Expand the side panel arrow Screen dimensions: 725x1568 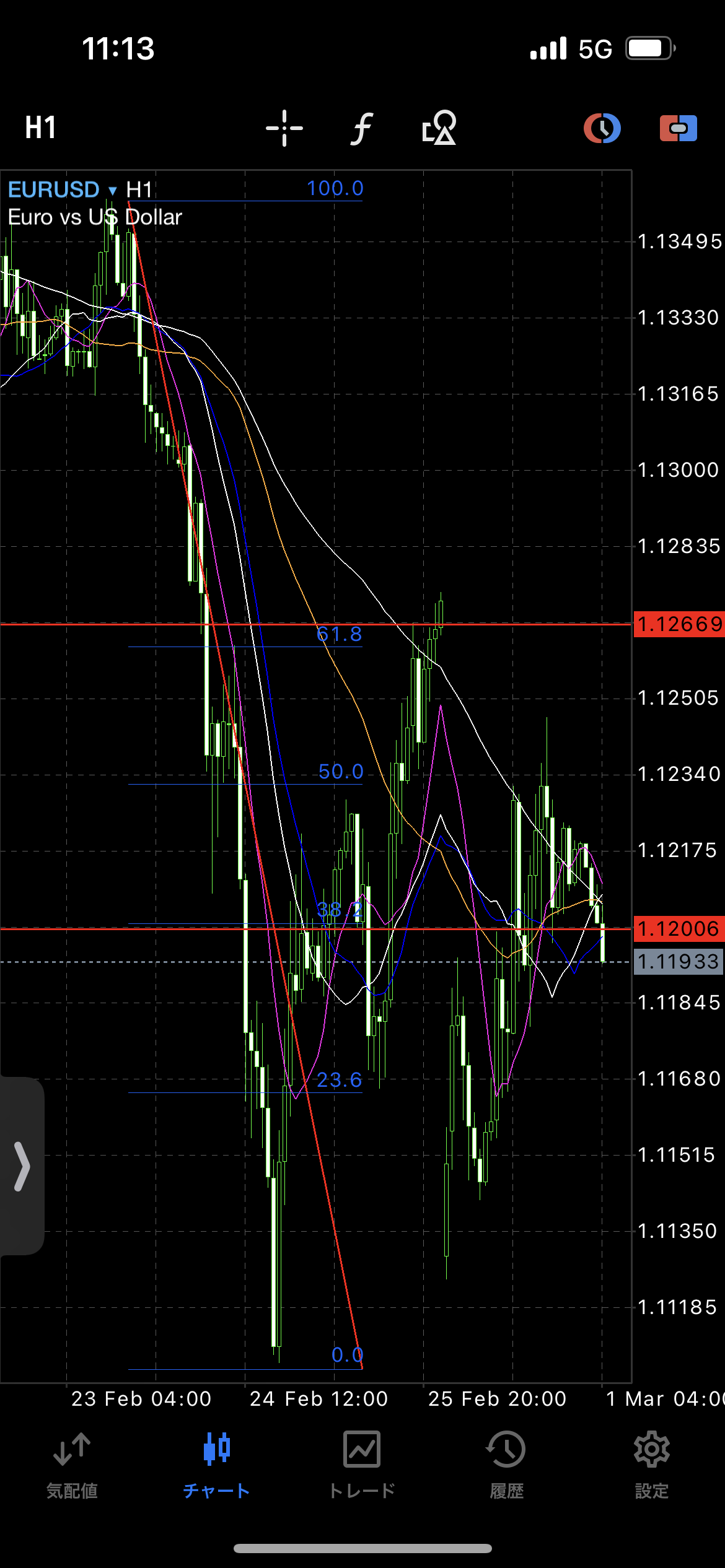click(x=22, y=1167)
